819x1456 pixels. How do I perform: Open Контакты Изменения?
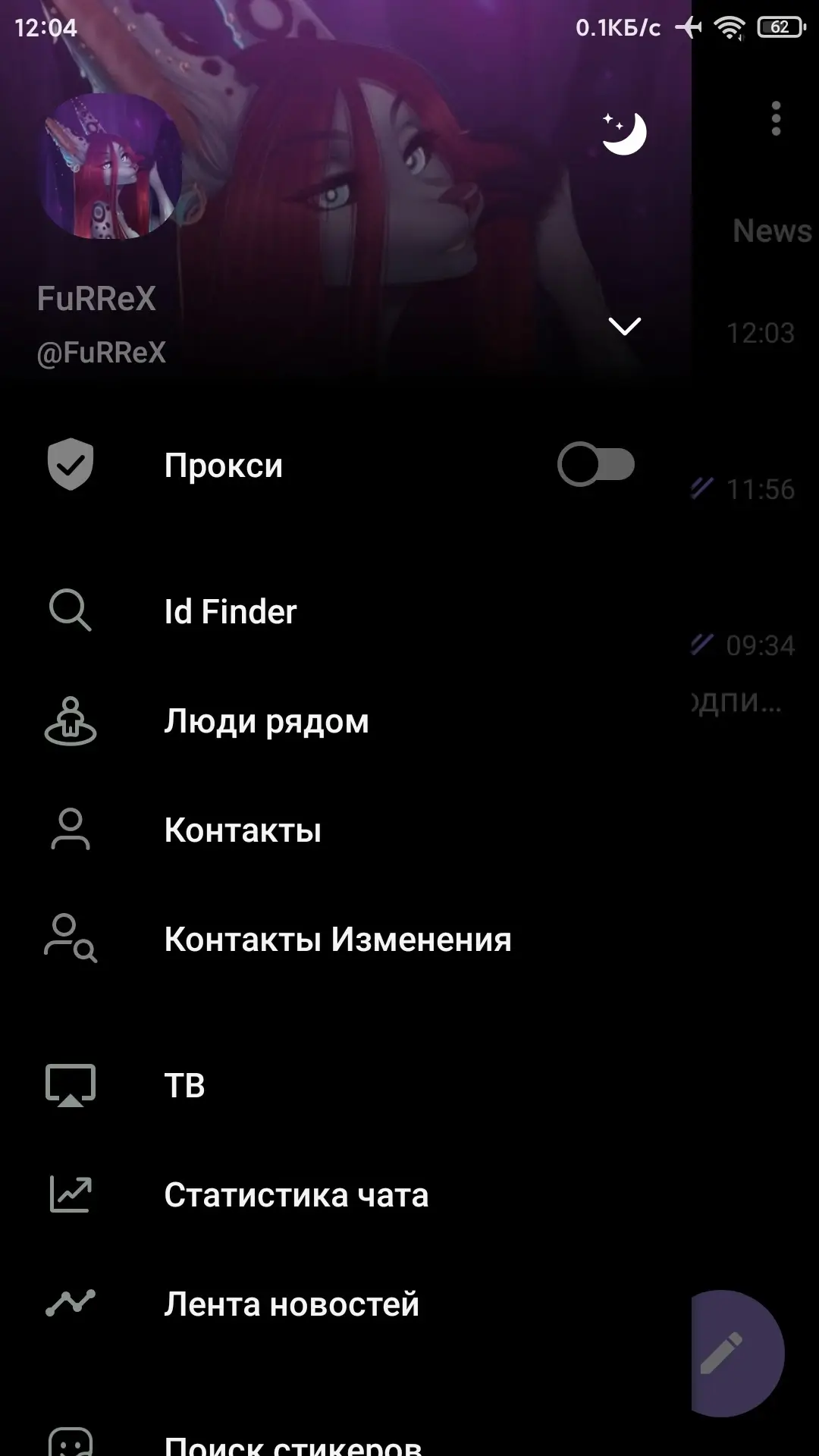coord(337,940)
